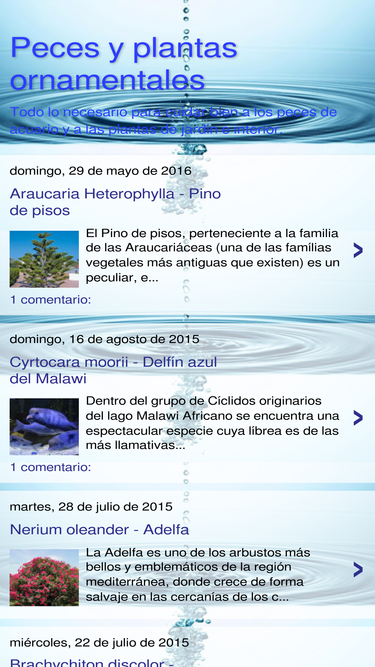The height and width of the screenshot is (667, 375).
Task: Tap the arrow next to the Araucaria post
Action: click(x=358, y=251)
